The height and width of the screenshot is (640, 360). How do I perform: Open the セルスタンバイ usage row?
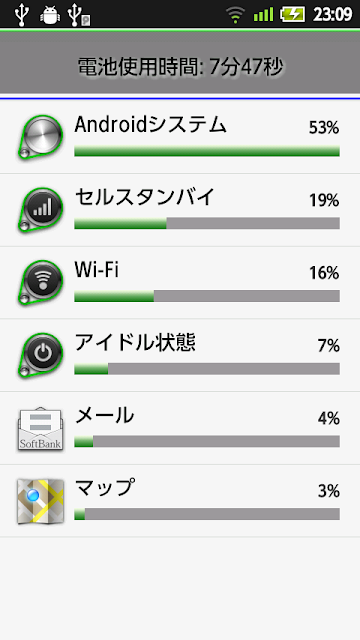[x=180, y=210]
